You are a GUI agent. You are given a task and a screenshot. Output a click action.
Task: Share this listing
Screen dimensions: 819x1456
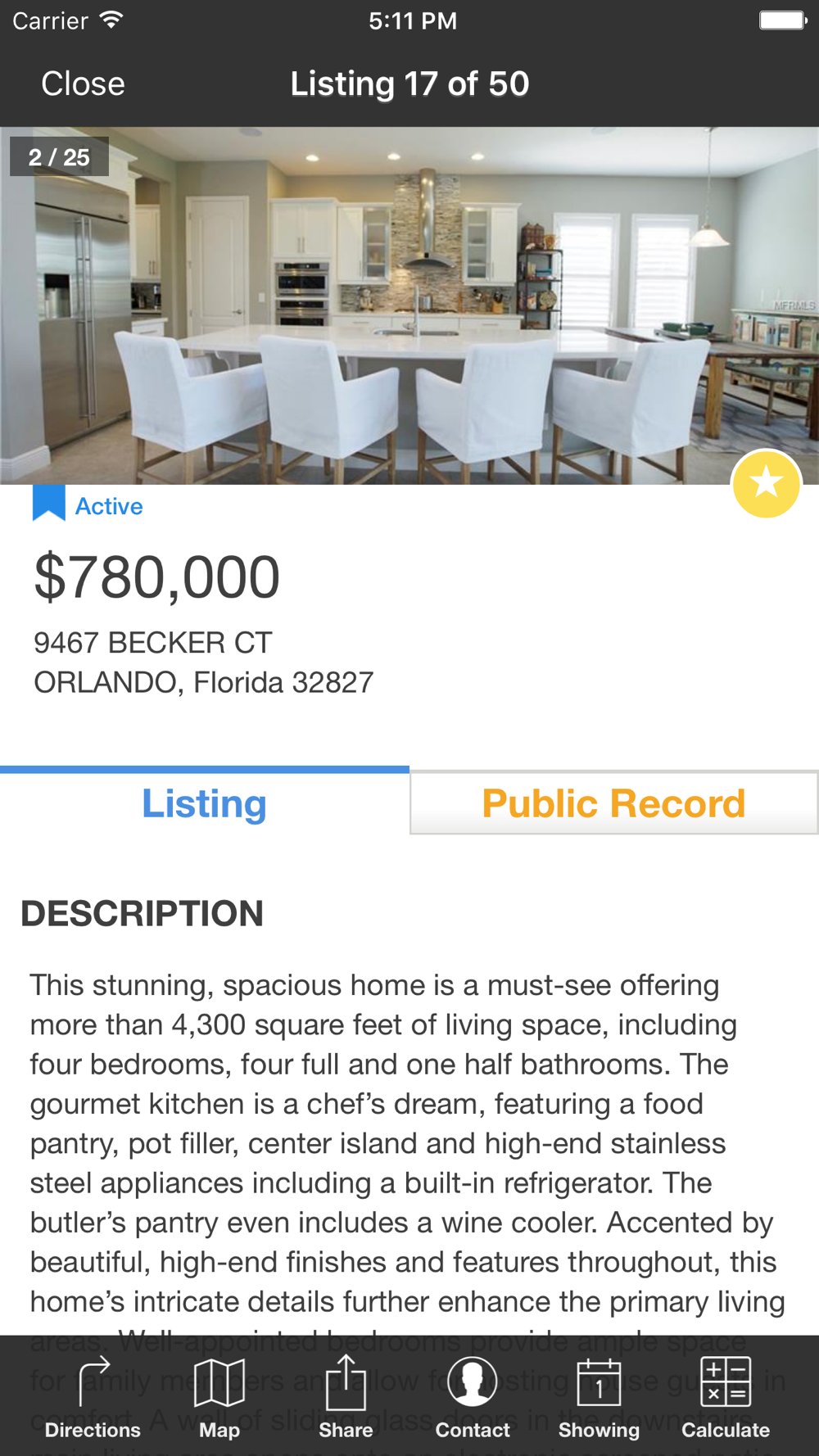[346, 1397]
